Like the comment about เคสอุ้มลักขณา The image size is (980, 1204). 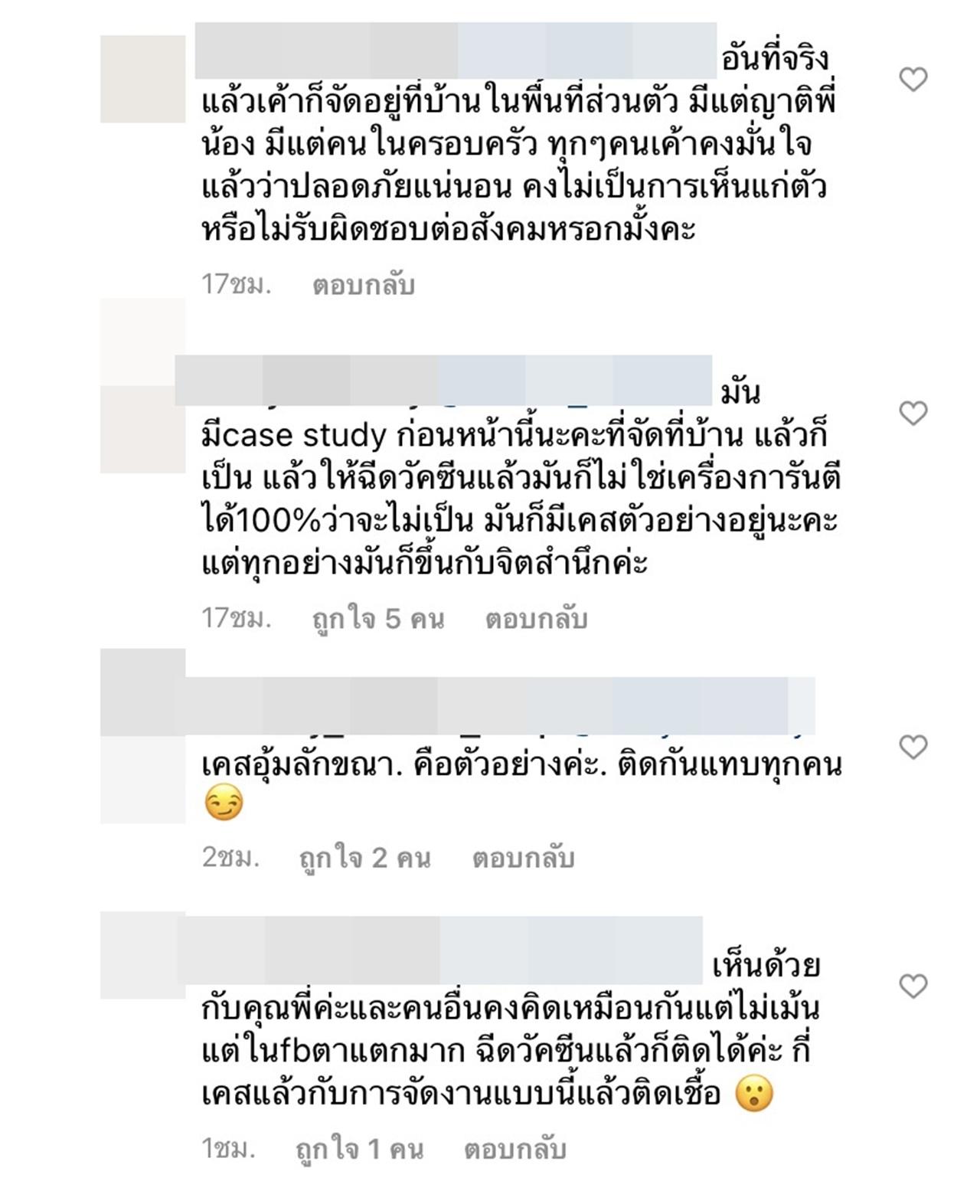913,747
